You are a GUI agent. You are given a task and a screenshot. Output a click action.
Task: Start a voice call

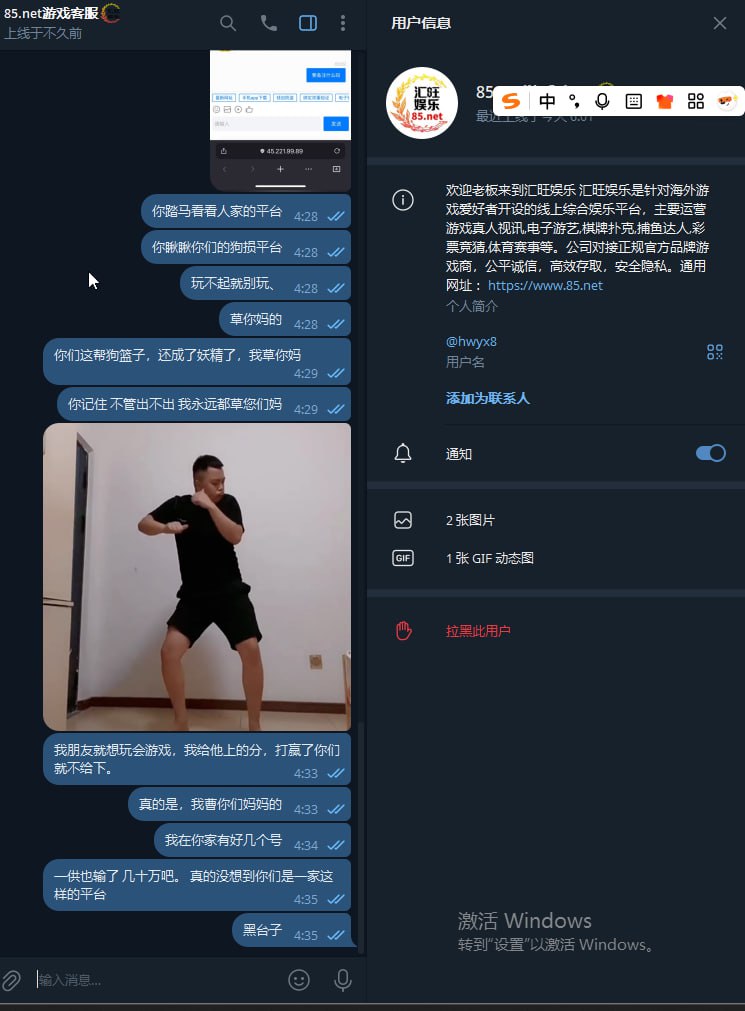tap(268, 23)
